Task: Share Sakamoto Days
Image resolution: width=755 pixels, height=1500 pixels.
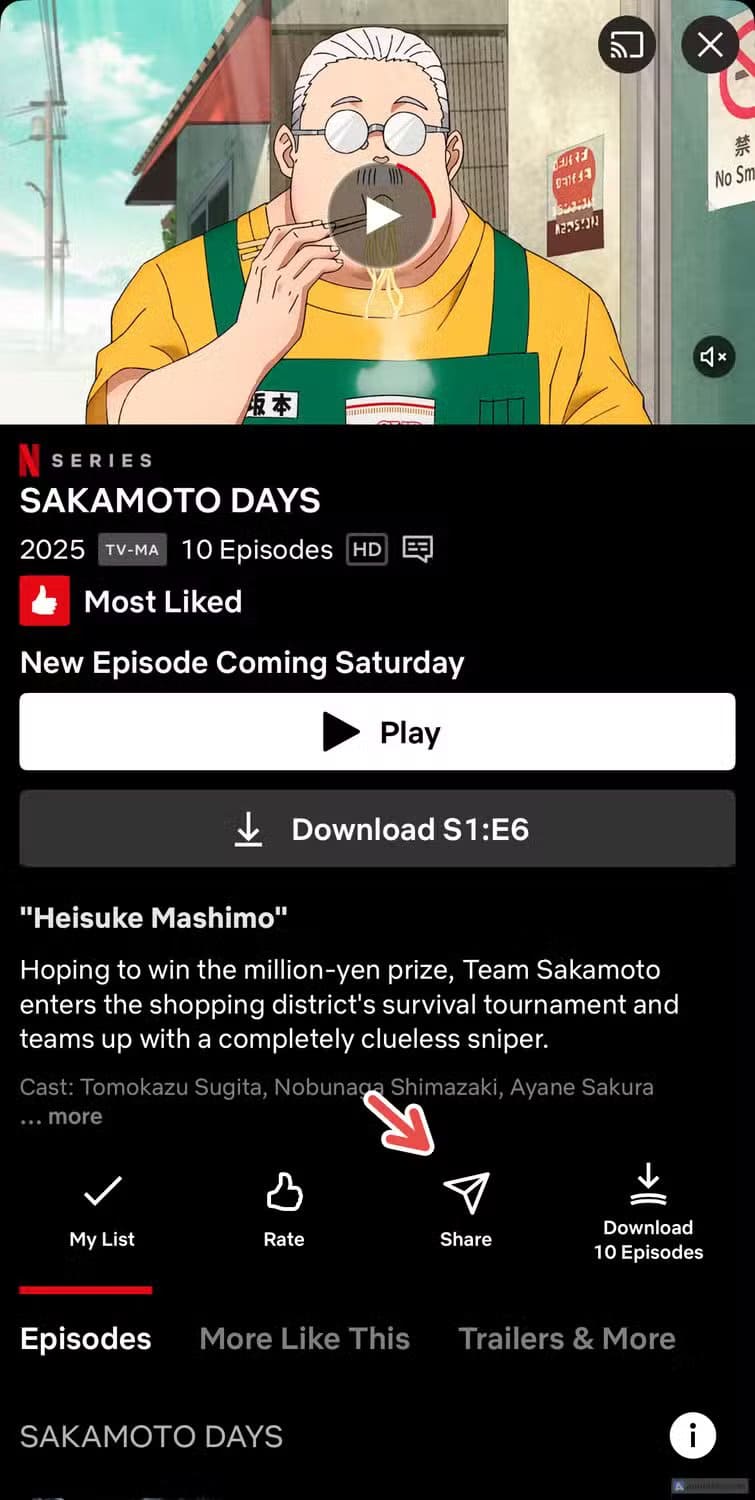Action: tap(466, 1210)
